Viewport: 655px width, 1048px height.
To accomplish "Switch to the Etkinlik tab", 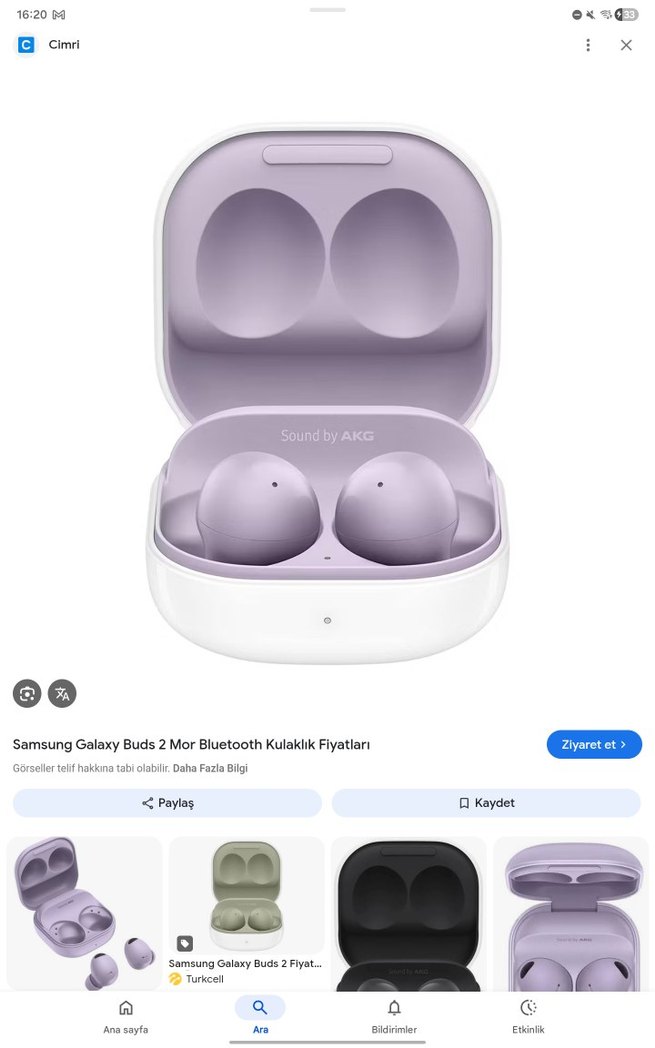I will click(x=528, y=1015).
